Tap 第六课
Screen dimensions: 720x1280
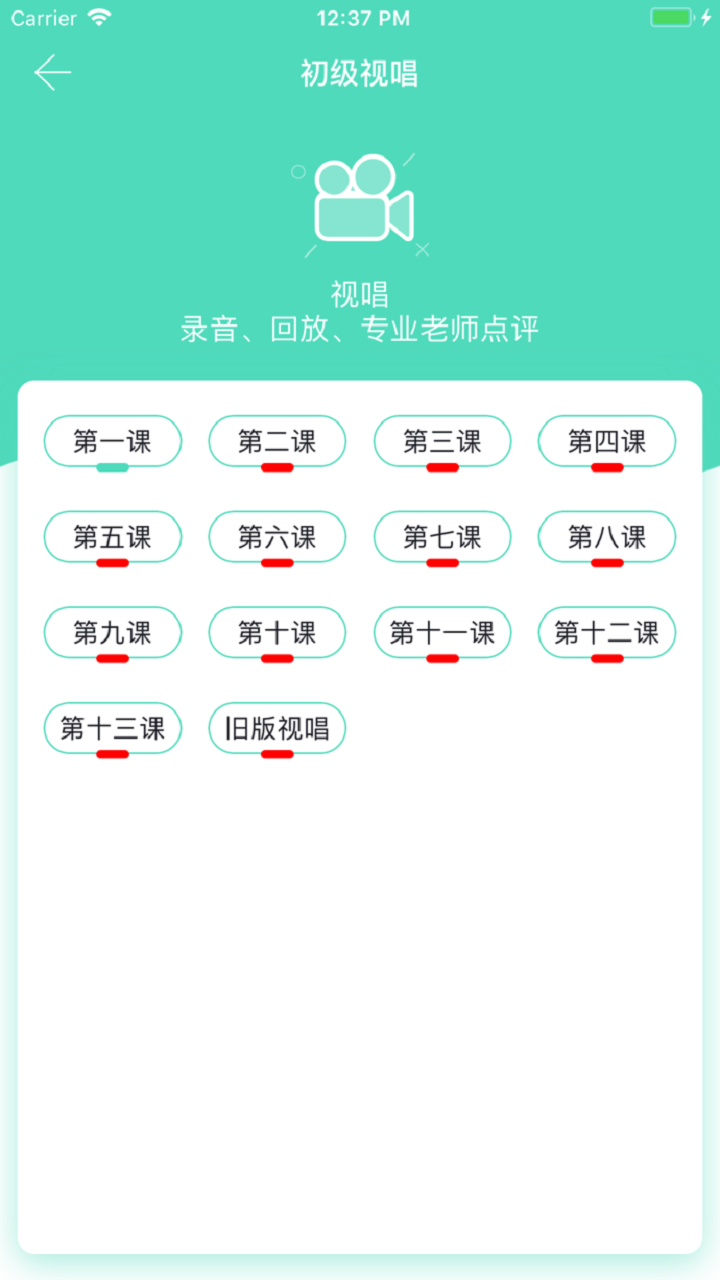pyautogui.click(x=277, y=537)
